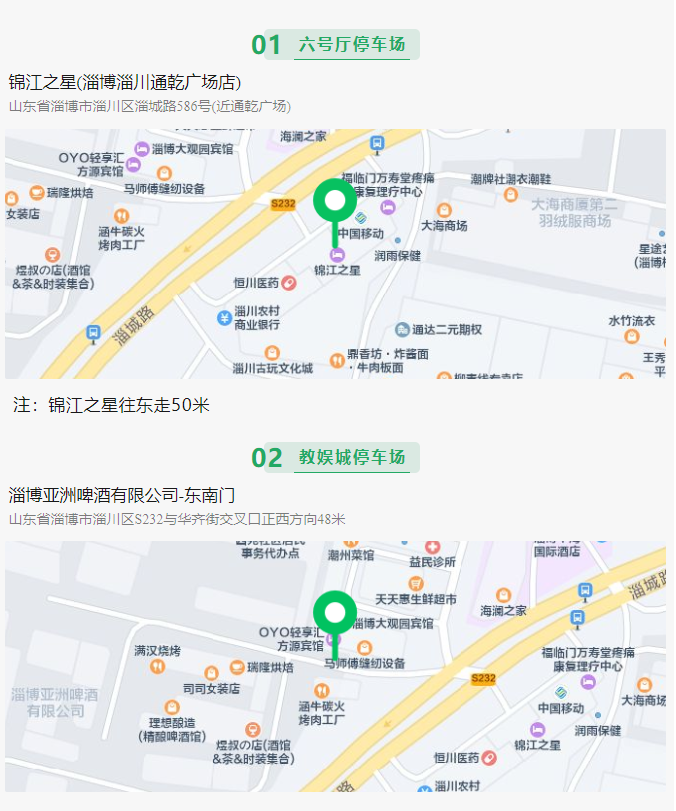This screenshot has height=811, width=676.
Task: Open the 淄博亚洲啤酒有限公司-东南门 location map card
Action: [x=336, y=665]
